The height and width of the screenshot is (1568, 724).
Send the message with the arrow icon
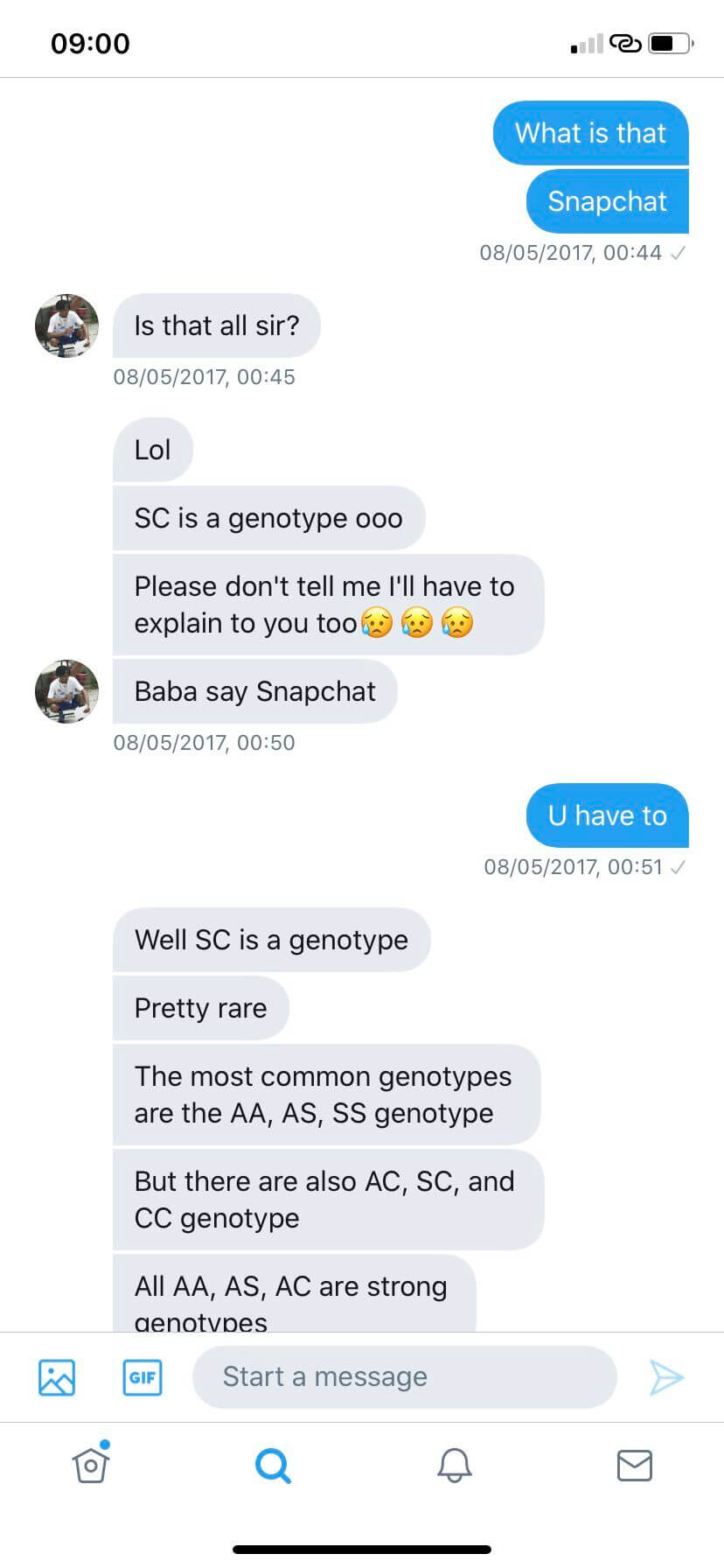(667, 1377)
